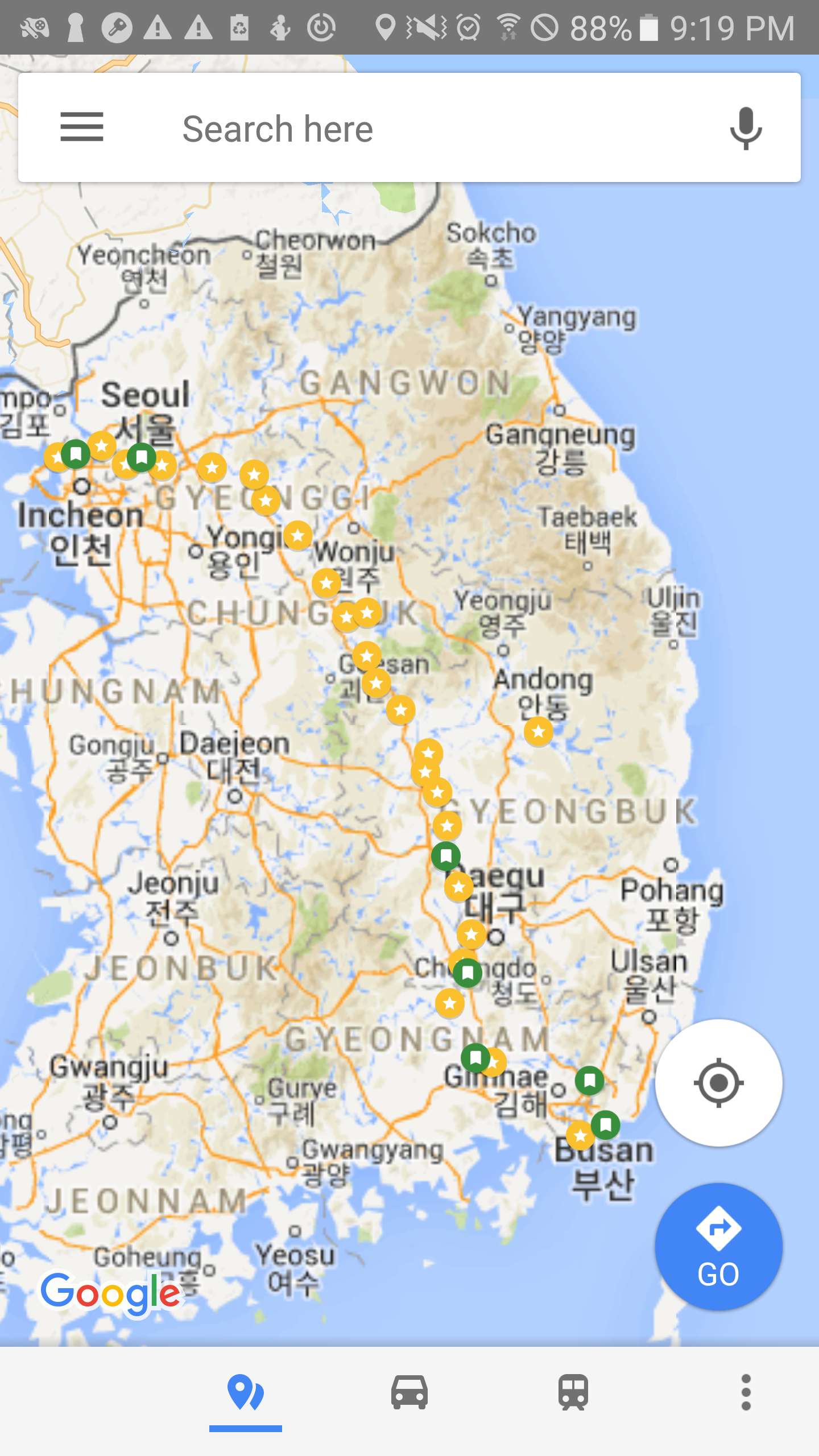
Task: Switch to the Driving tab
Action: point(409,1392)
